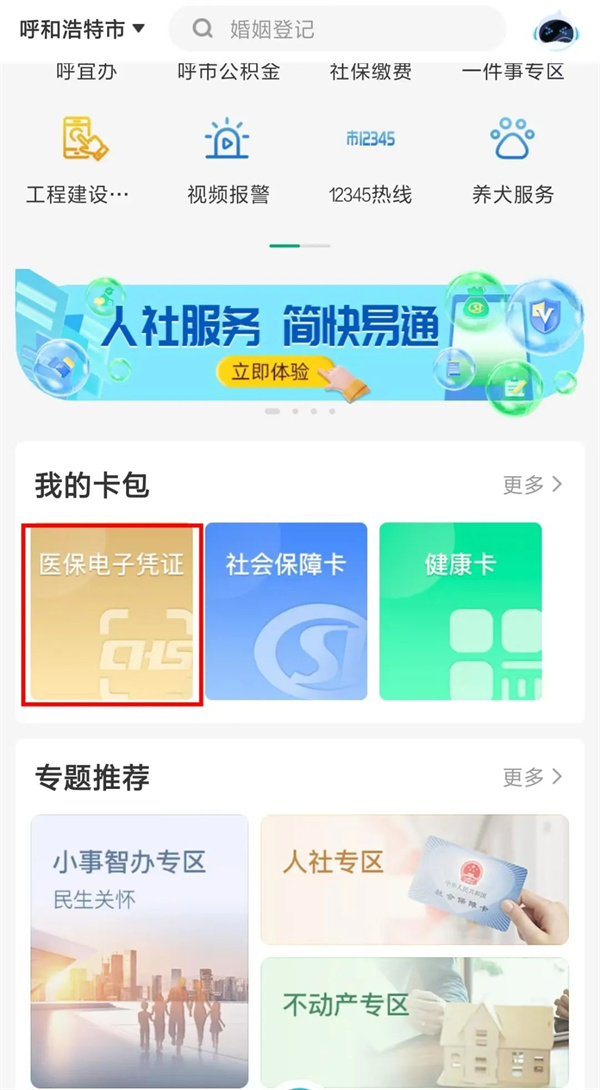600x1090 pixels.
Task: Tap 立即体验 on the 人社服务 banner
Action: pyautogui.click(x=272, y=372)
